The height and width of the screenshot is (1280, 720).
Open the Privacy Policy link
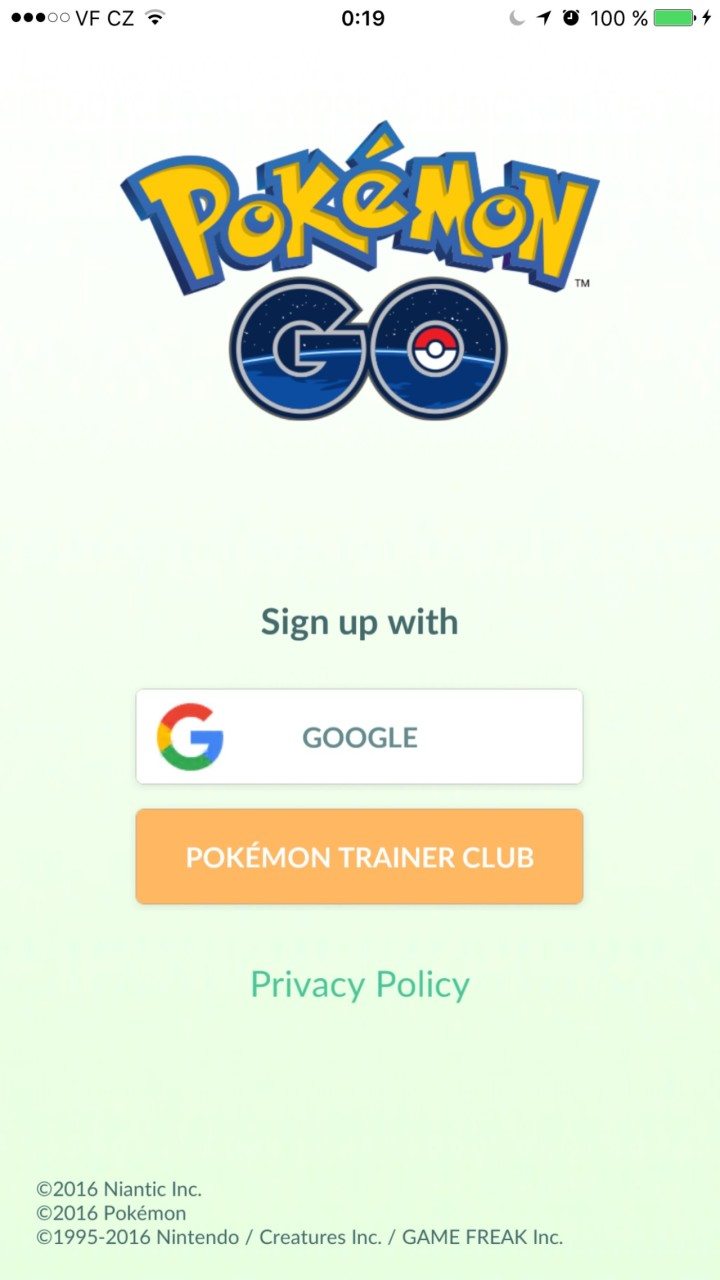(359, 985)
